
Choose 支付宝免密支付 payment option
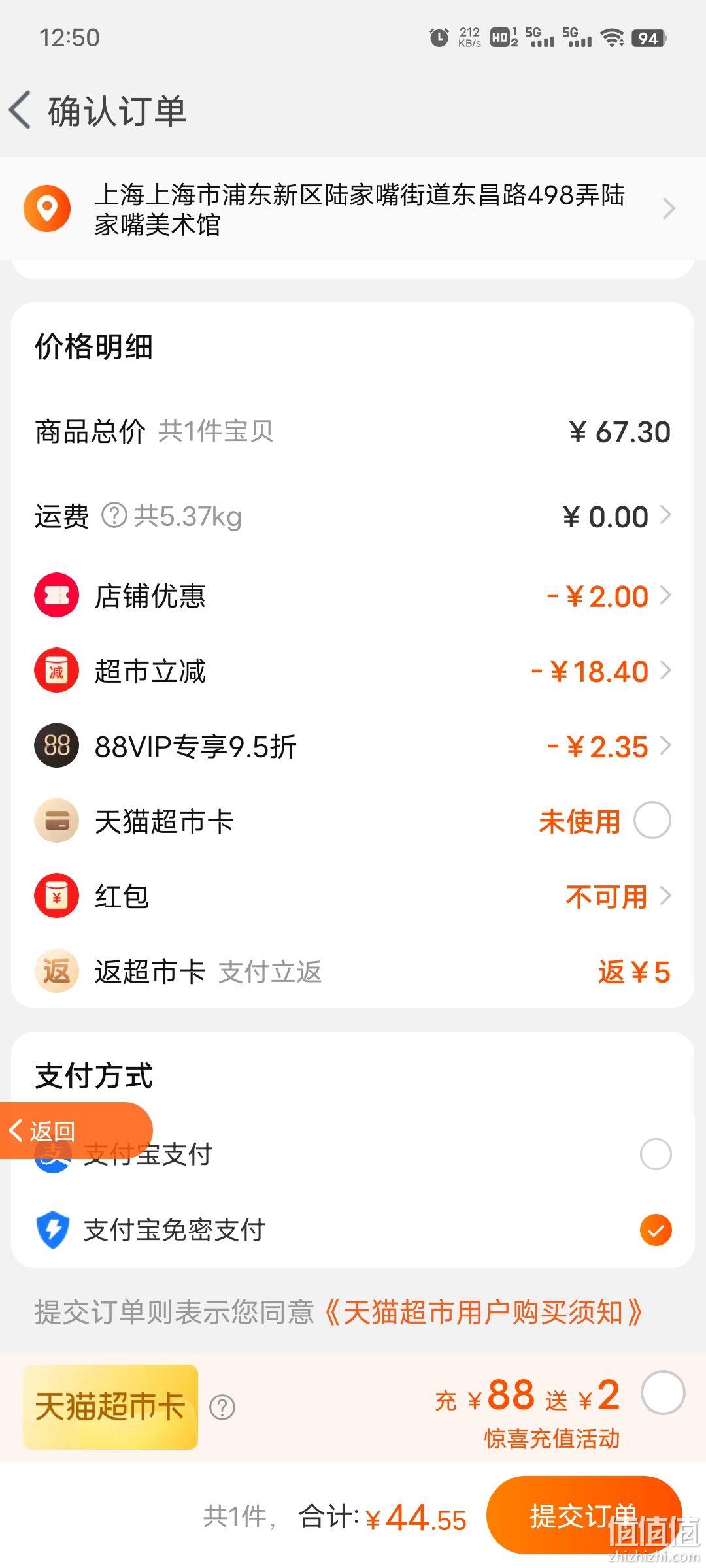(x=656, y=1230)
